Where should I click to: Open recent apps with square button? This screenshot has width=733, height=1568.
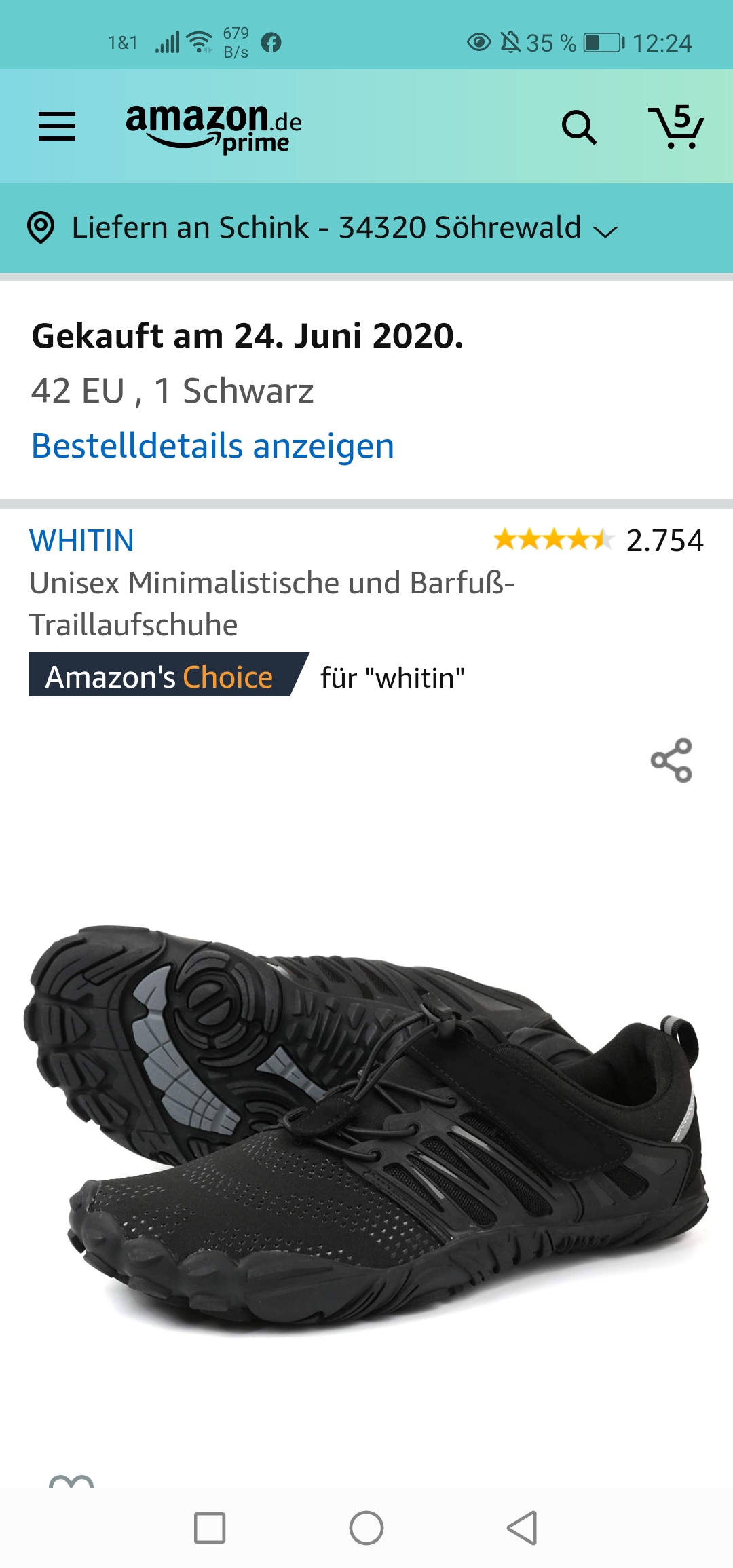[210, 1528]
